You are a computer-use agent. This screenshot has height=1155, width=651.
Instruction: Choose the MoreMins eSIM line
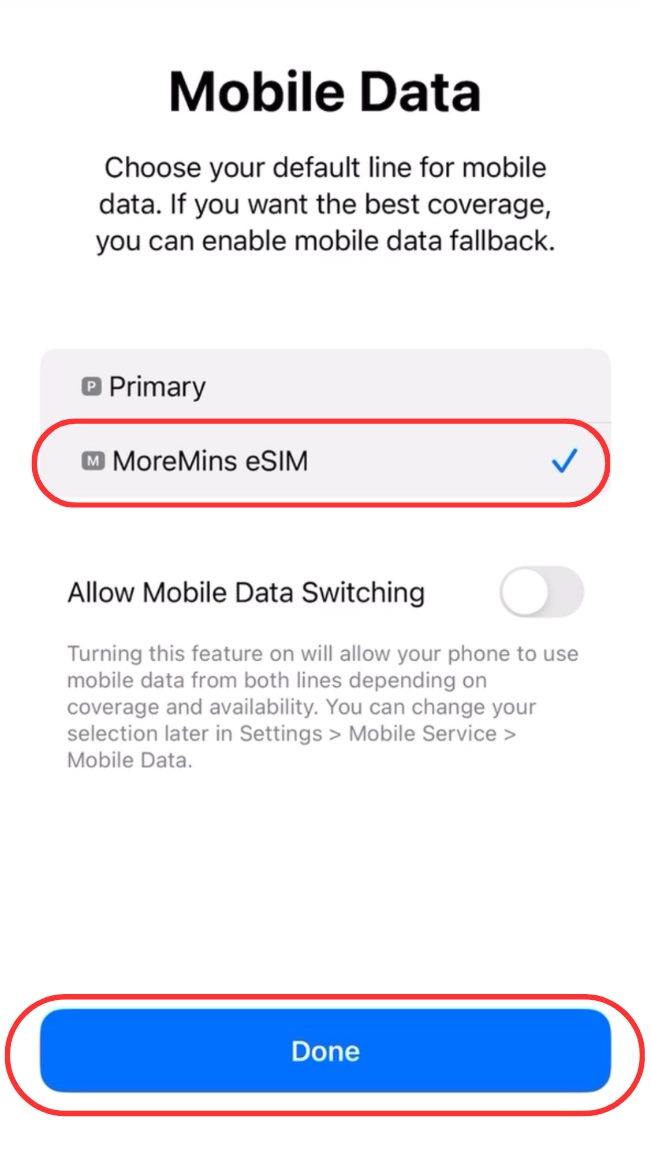point(325,461)
